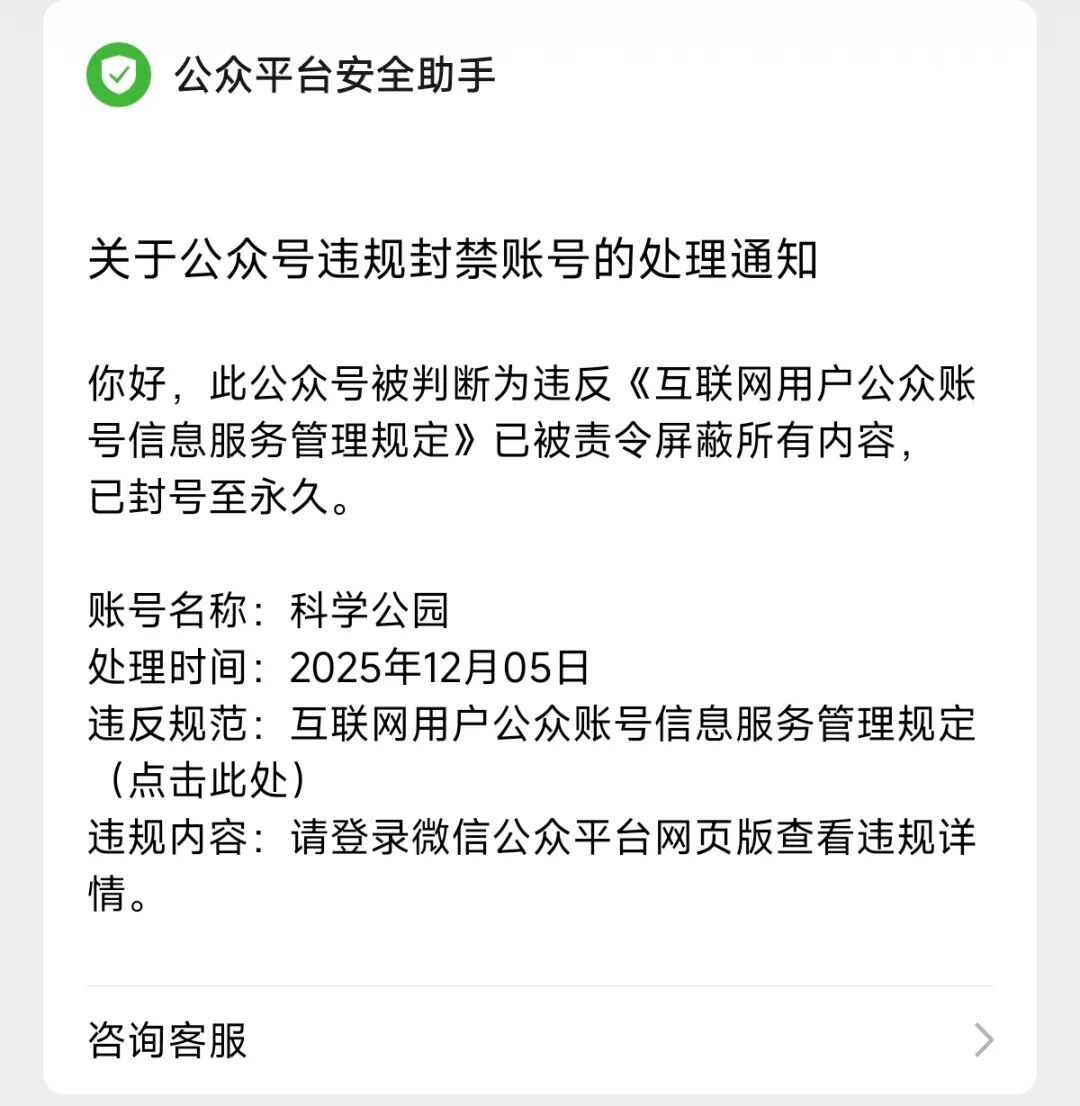Select the 违反规范 line of the notice
The width and height of the screenshot is (1080, 1106).
tap(530, 725)
